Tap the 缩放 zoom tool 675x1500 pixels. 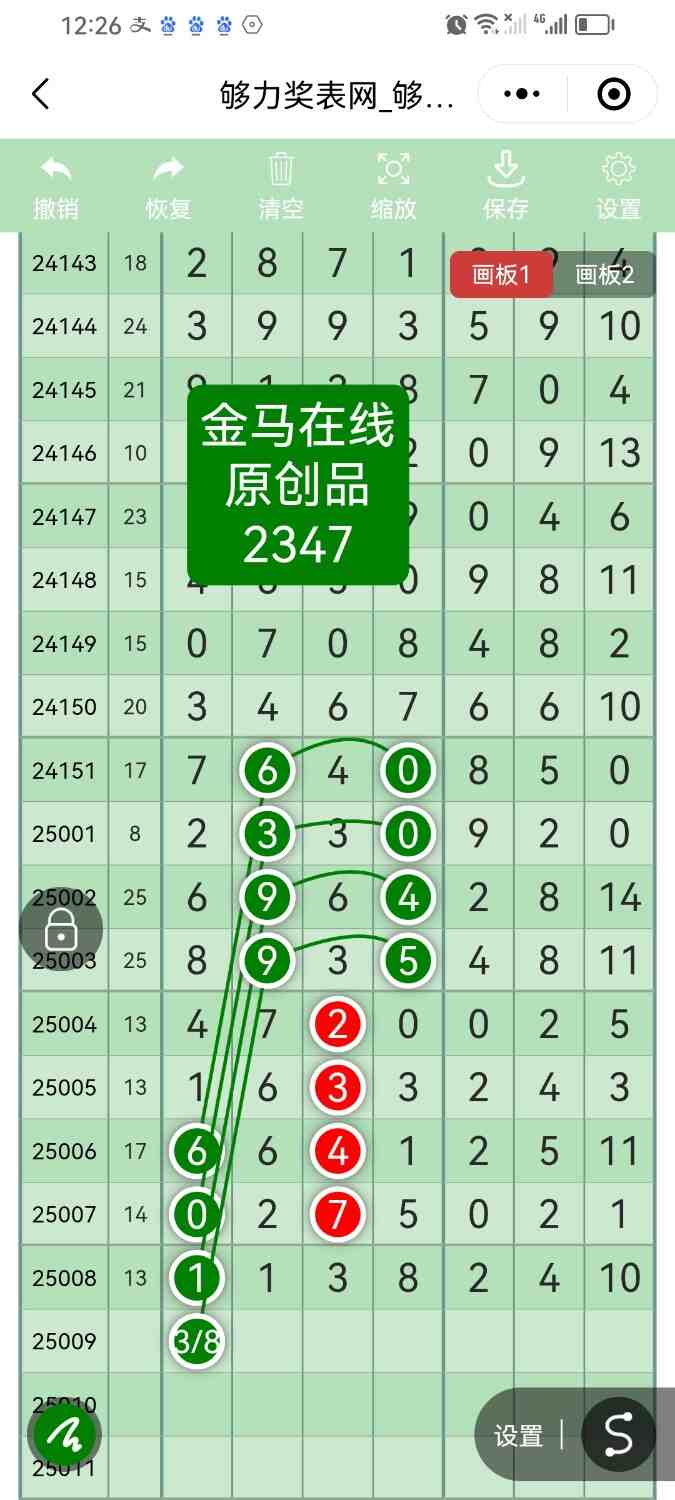coord(393,186)
